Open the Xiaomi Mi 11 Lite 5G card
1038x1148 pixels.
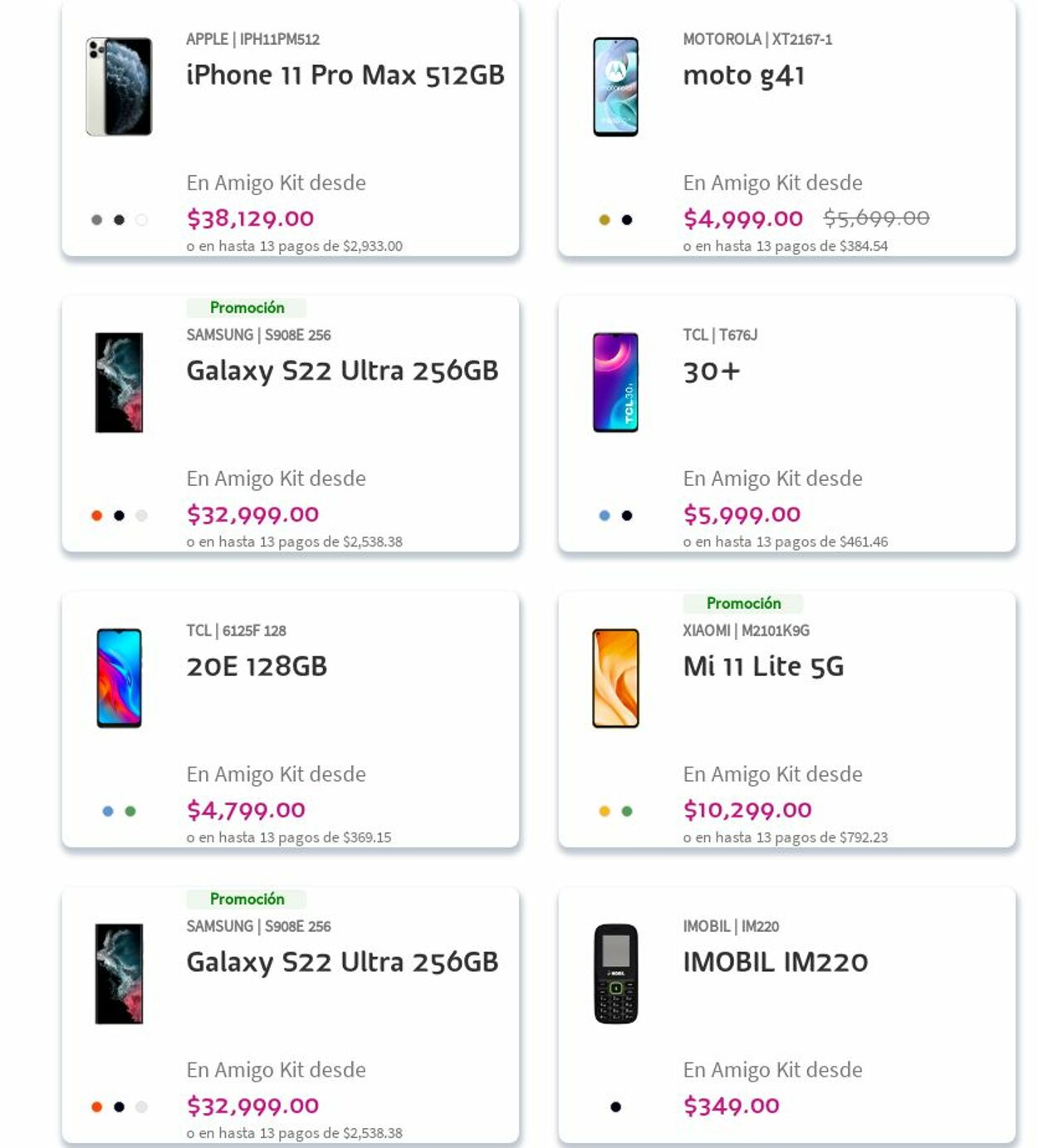pyautogui.click(x=763, y=666)
